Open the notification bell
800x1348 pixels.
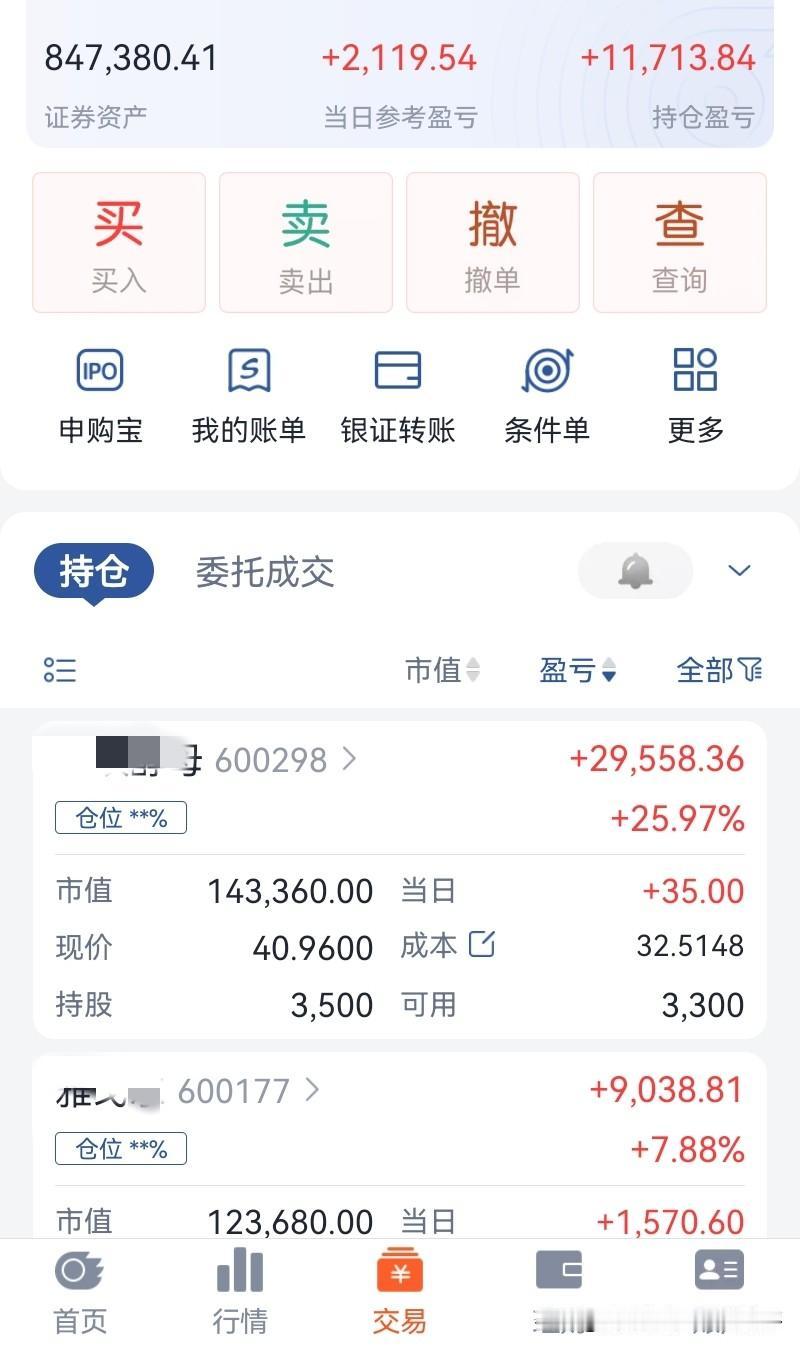click(x=635, y=569)
